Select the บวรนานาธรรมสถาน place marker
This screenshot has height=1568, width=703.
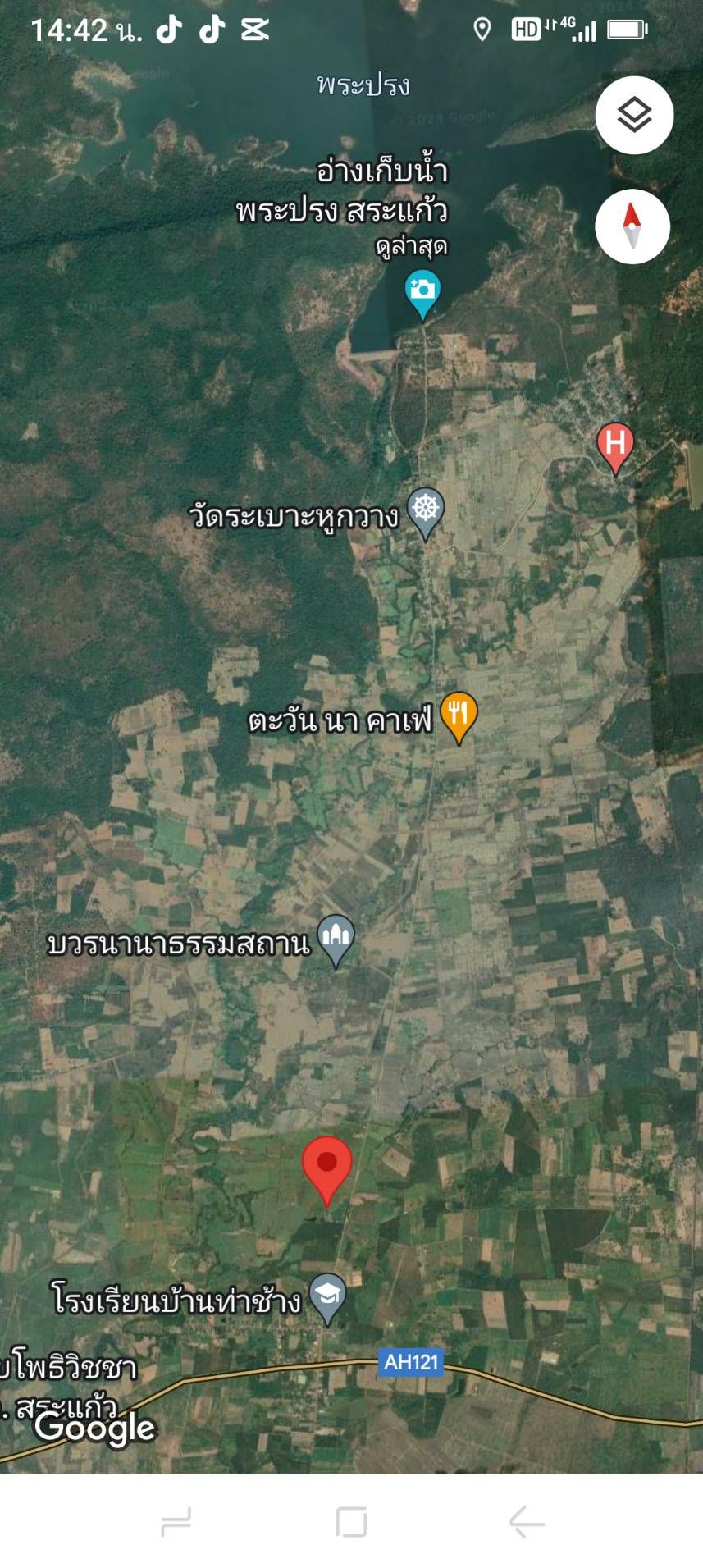(x=336, y=940)
